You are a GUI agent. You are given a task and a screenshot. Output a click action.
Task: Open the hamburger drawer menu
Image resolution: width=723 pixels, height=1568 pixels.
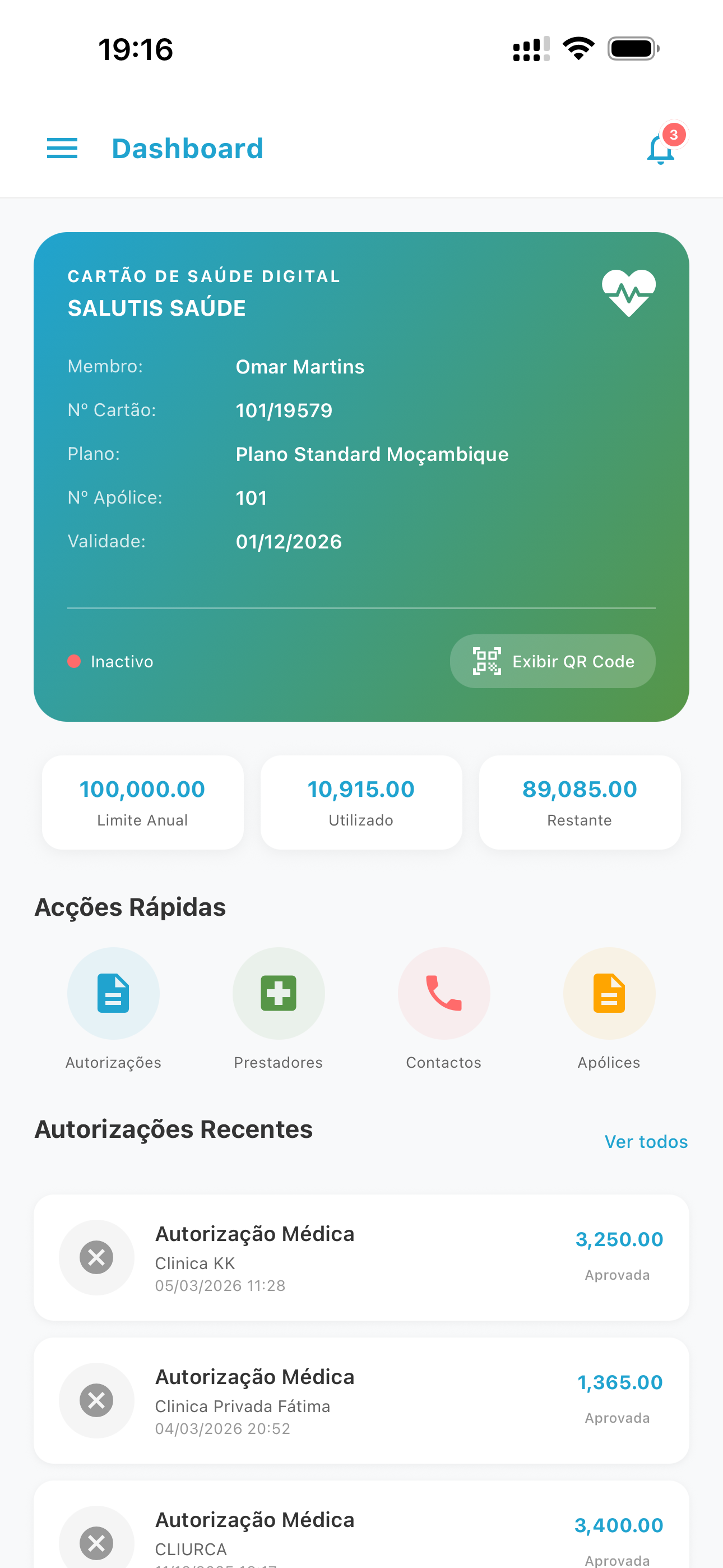coord(62,149)
